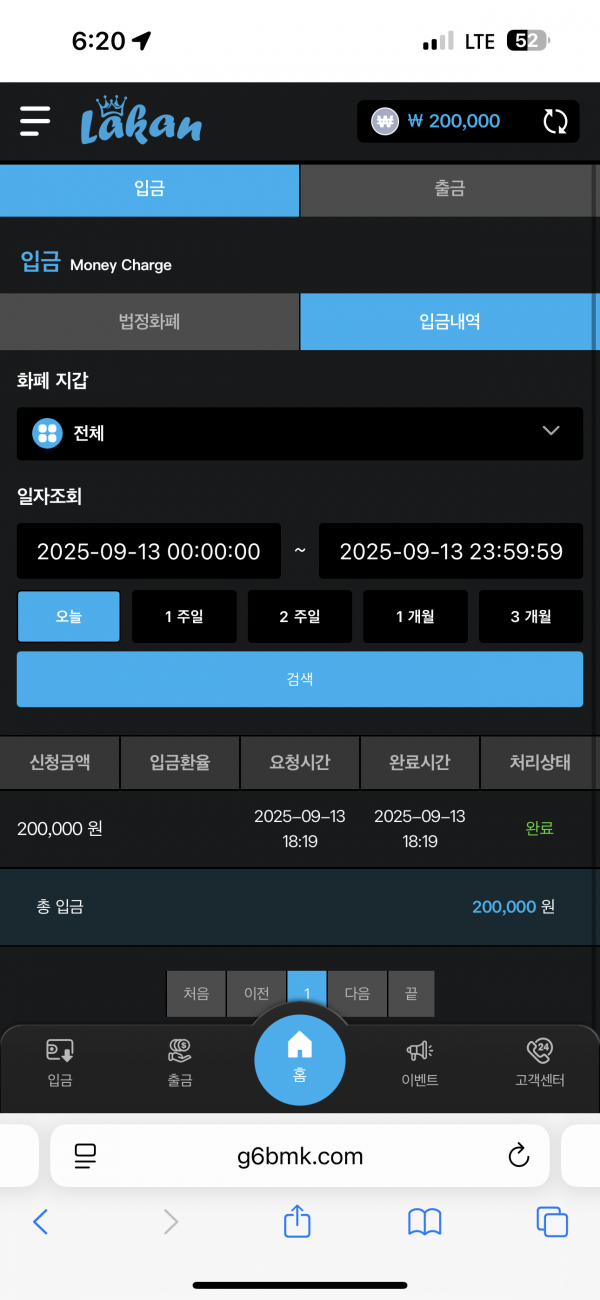
Task: Filter by 오늘
Action: click(x=69, y=616)
